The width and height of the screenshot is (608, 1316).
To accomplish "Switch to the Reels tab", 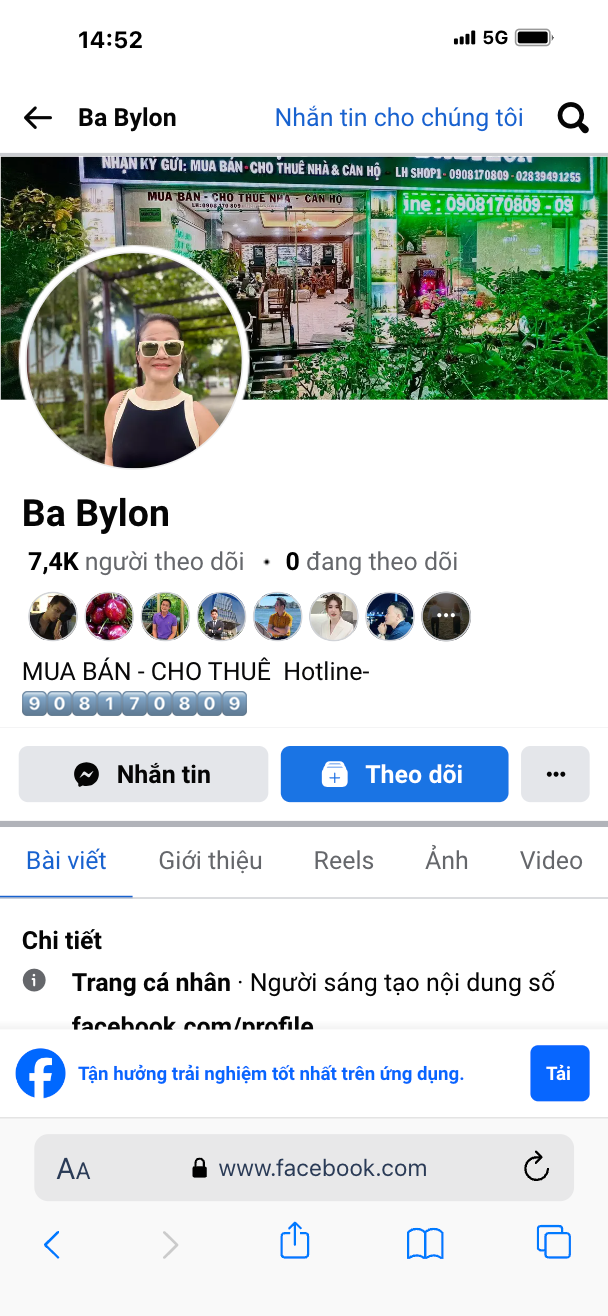I will [343, 861].
